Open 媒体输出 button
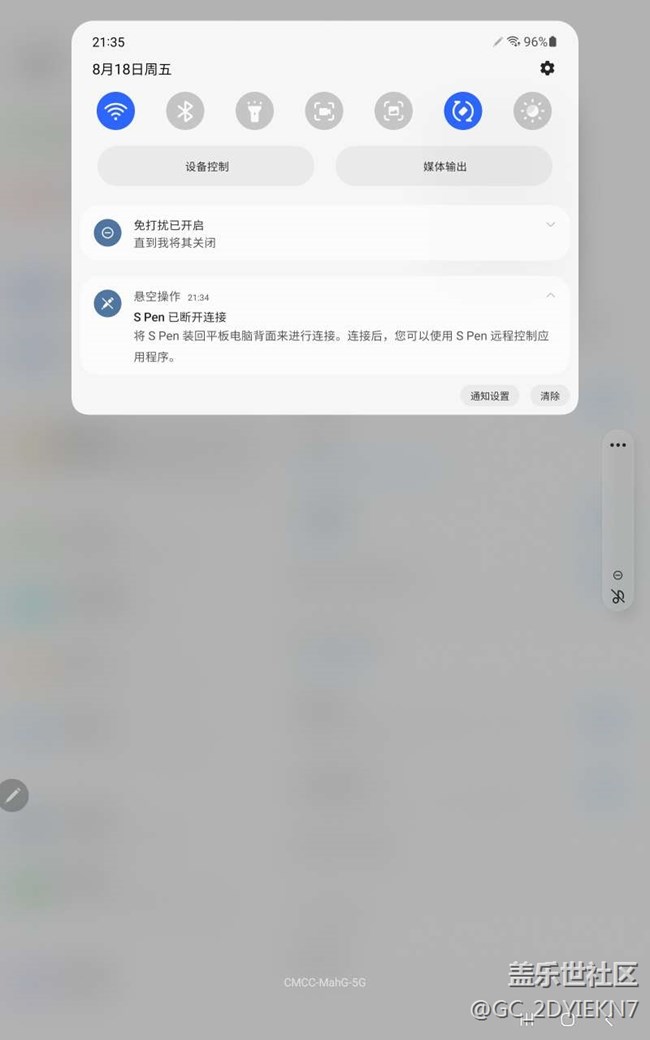The image size is (650, 1040). click(444, 166)
